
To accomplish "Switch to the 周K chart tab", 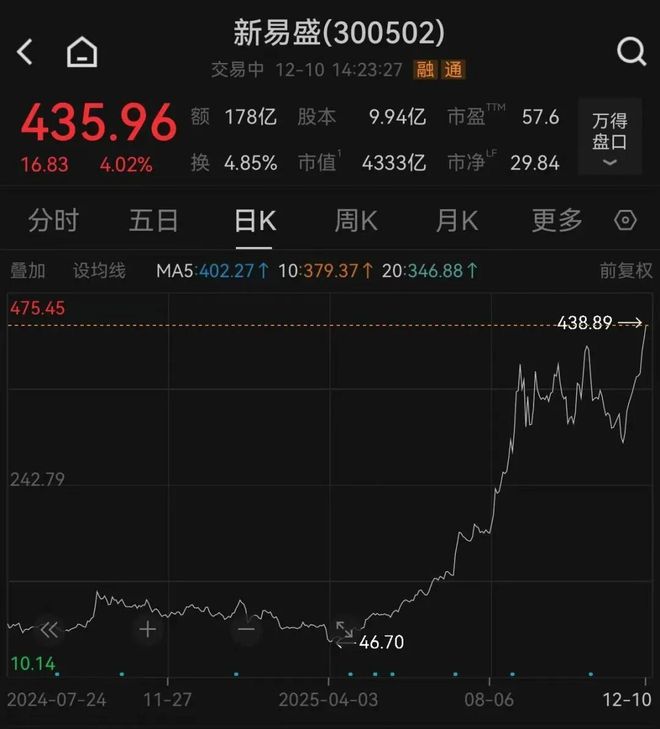I will click(x=355, y=221).
